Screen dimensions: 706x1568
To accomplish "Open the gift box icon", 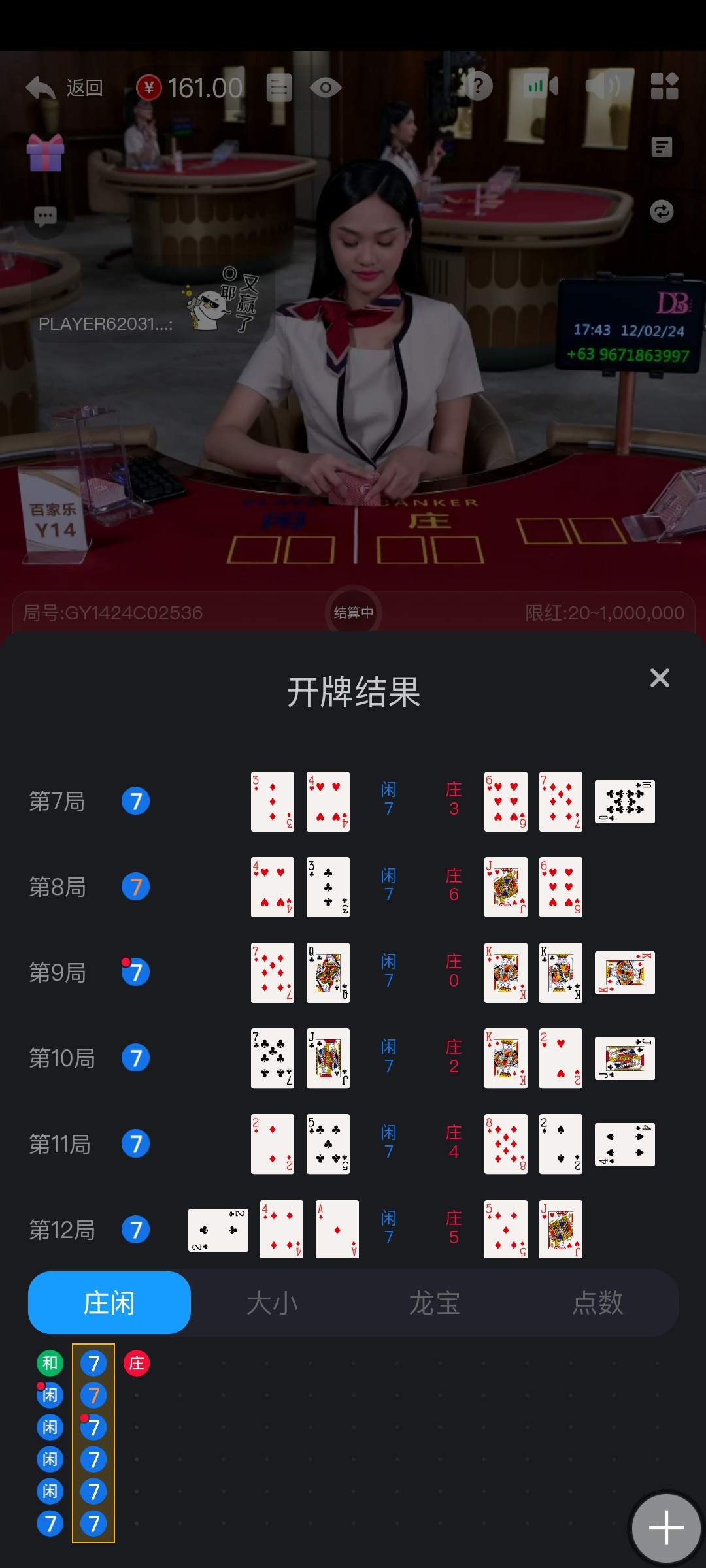I will click(x=45, y=153).
